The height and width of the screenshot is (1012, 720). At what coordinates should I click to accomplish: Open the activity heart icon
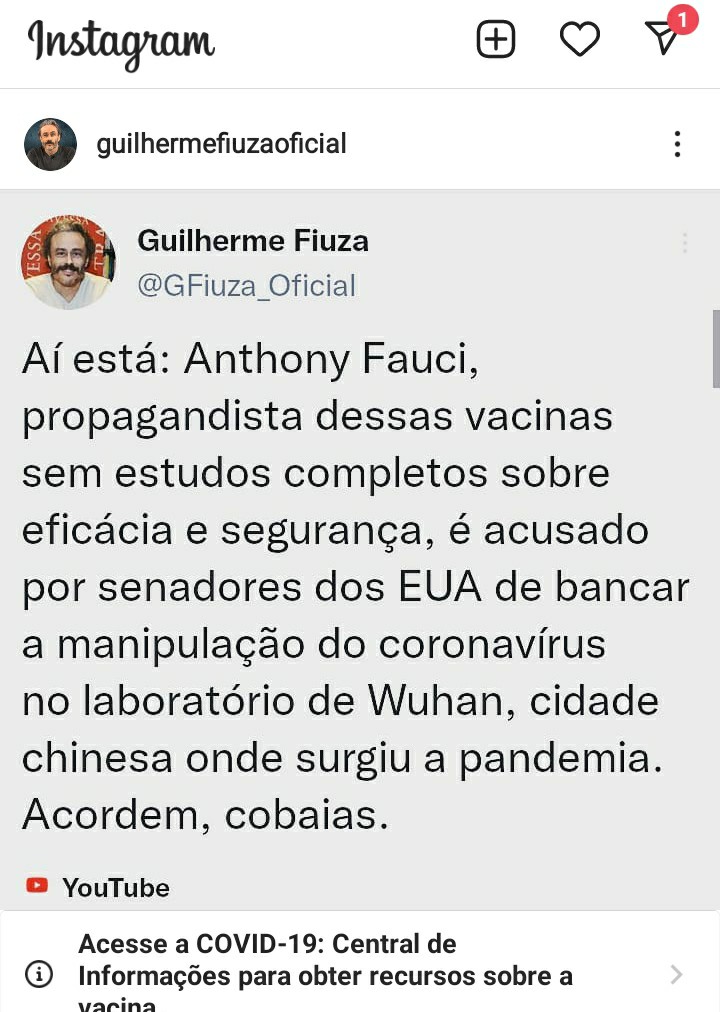(579, 40)
